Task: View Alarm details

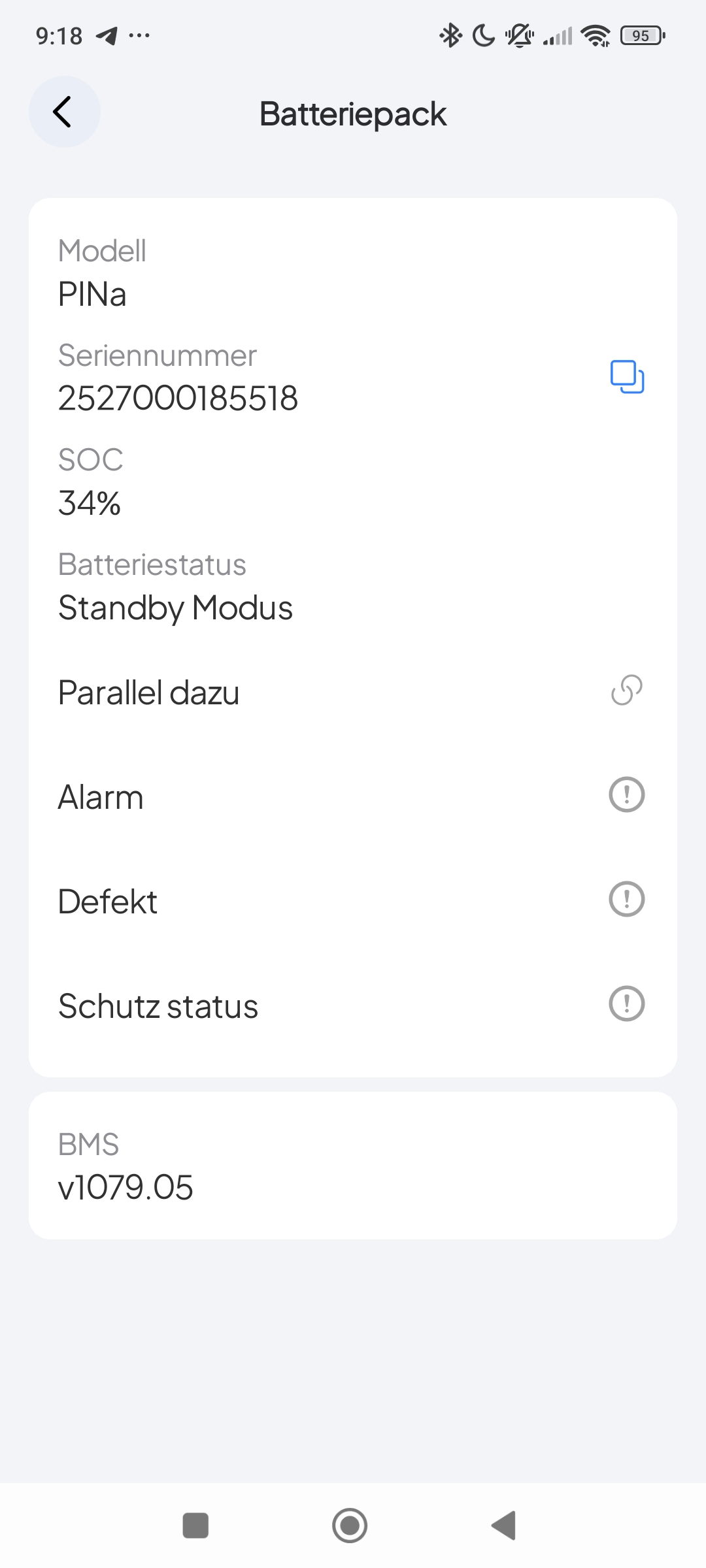Action: (626, 795)
